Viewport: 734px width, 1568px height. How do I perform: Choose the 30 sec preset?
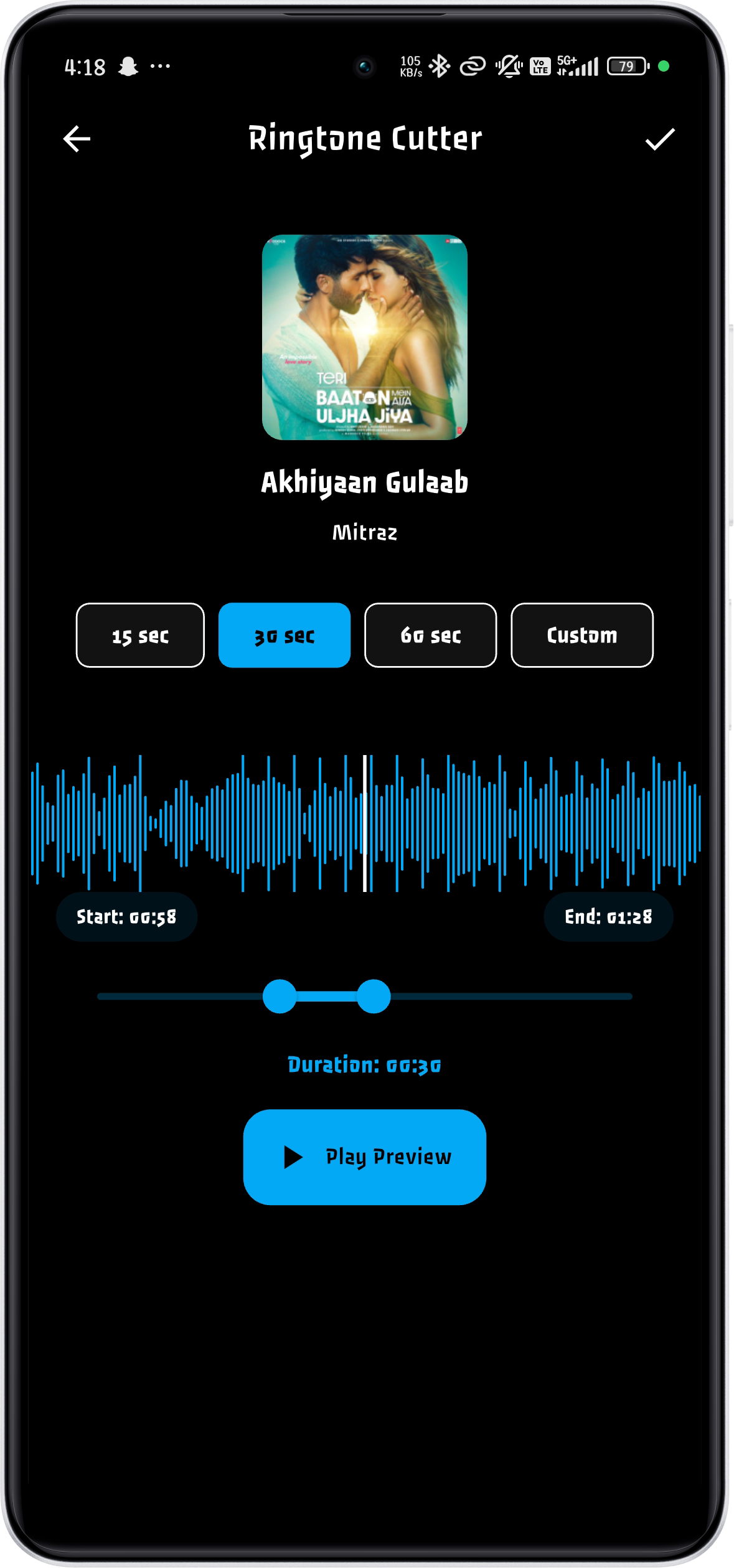click(x=285, y=635)
